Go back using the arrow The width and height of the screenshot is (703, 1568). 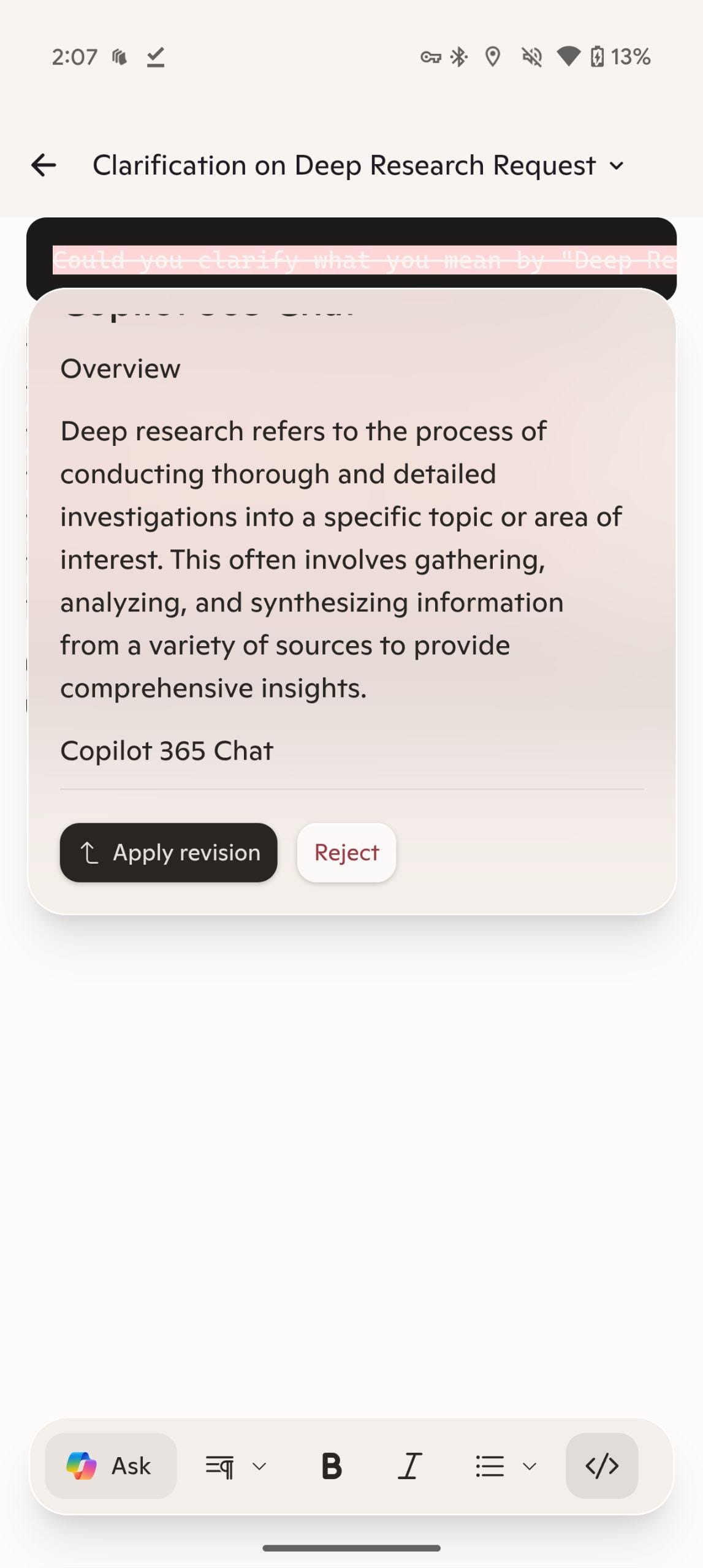coord(44,165)
